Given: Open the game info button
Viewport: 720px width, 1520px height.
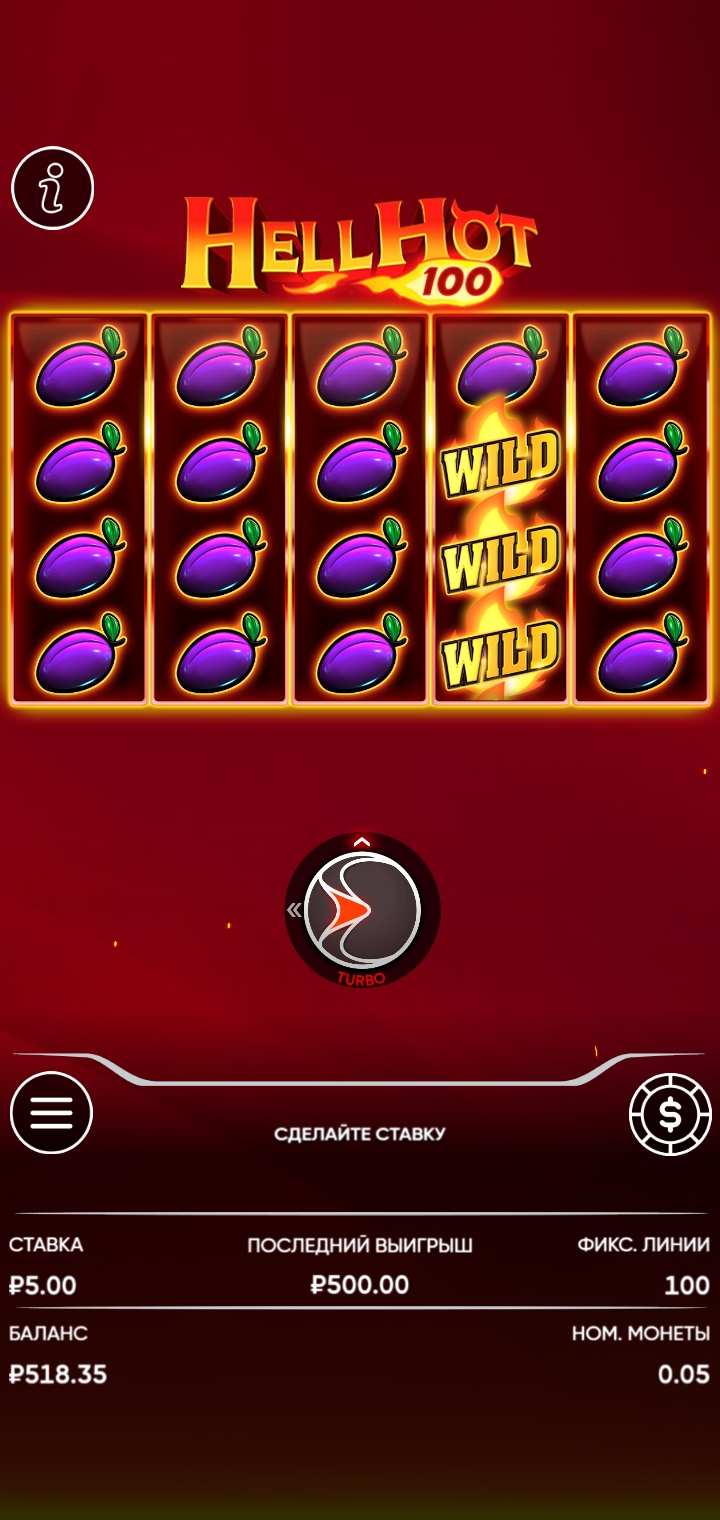Looking at the screenshot, I should [x=52, y=188].
